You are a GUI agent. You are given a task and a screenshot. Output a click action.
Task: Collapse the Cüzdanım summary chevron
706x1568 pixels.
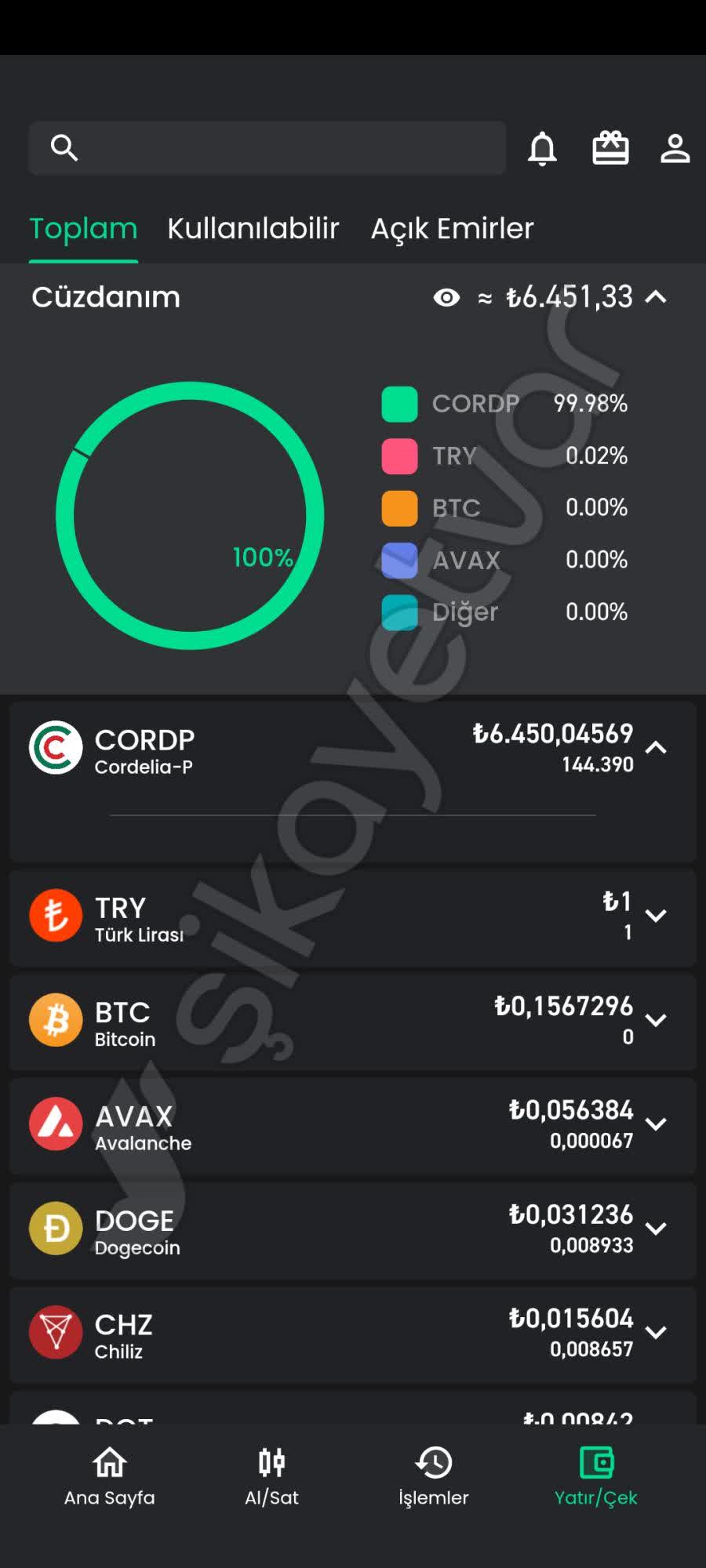pyautogui.click(x=657, y=298)
